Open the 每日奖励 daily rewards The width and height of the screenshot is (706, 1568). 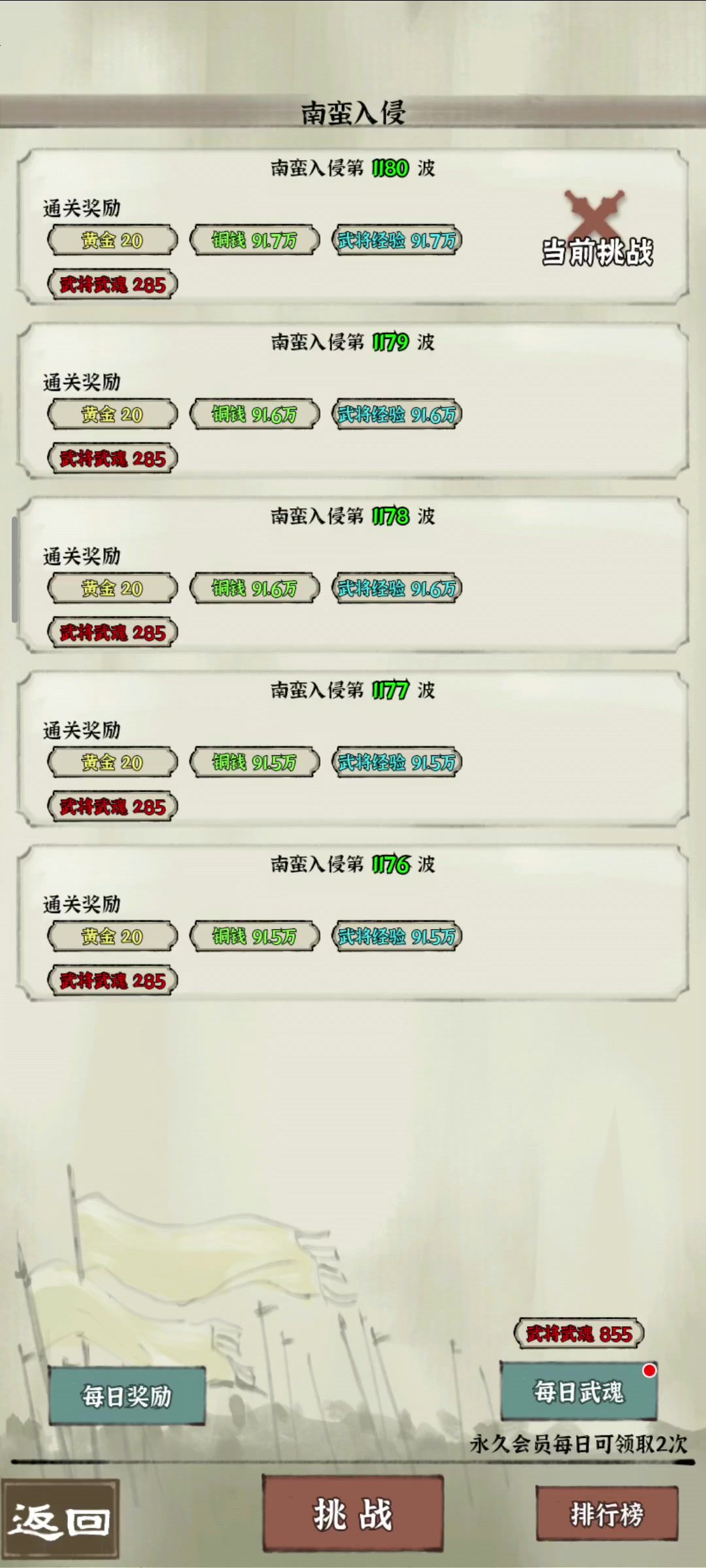tap(127, 1396)
